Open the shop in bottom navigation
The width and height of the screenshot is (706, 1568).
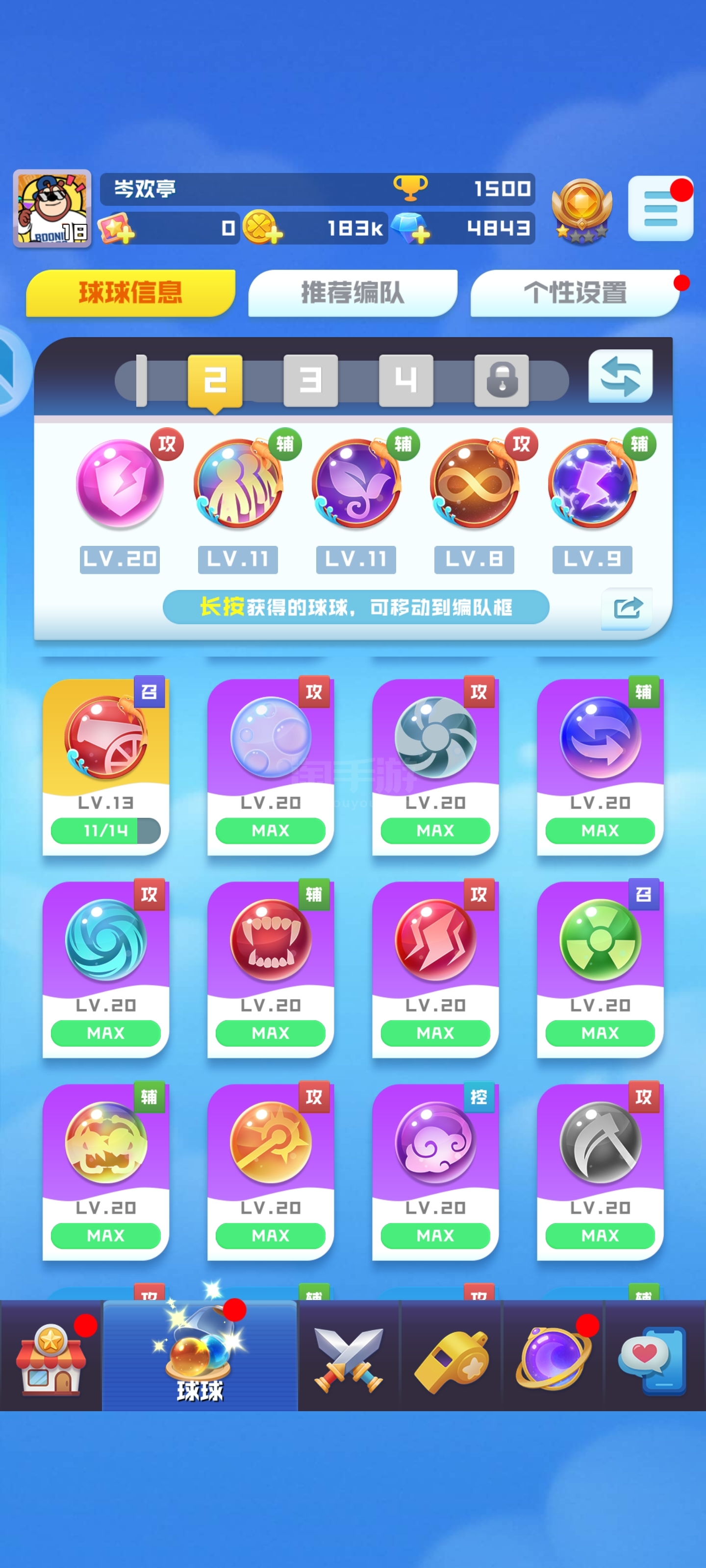[50, 1356]
